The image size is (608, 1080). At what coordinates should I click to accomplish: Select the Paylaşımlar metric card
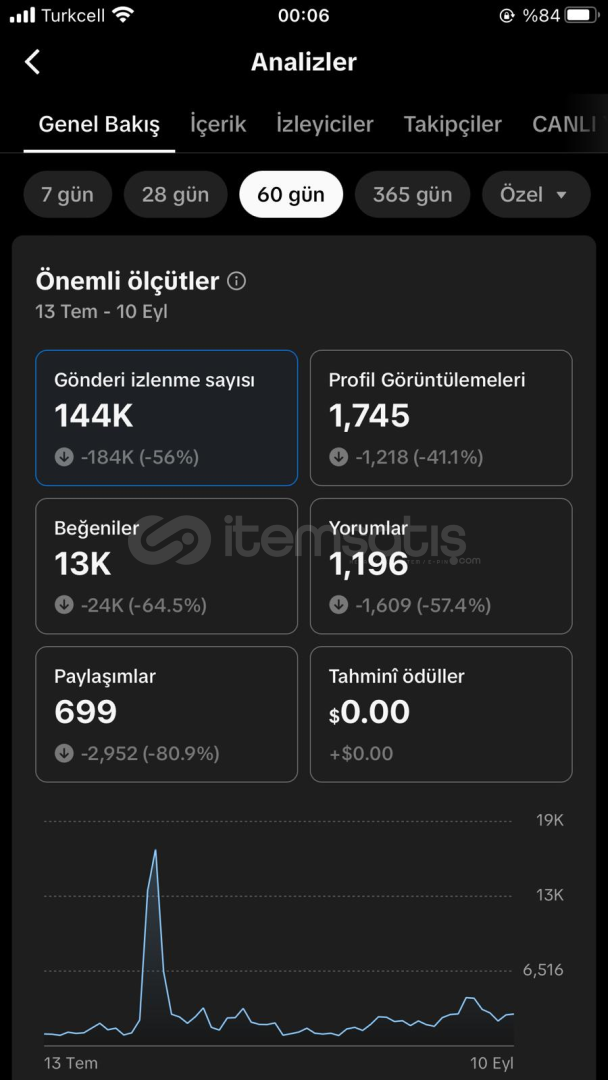click(167, 714)
